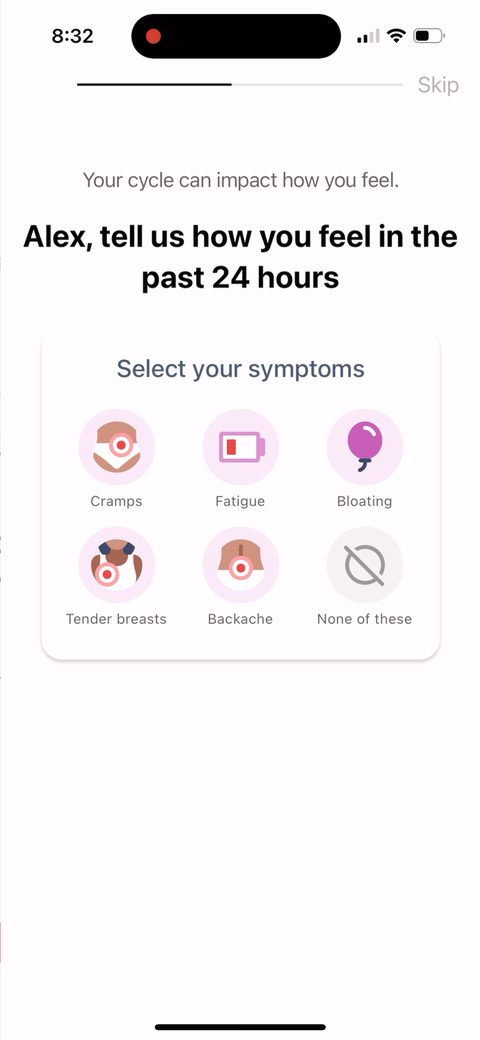Viewport: 480px width, 1040px height.
Task: Skip this symptom question
Action: point(438,85)
